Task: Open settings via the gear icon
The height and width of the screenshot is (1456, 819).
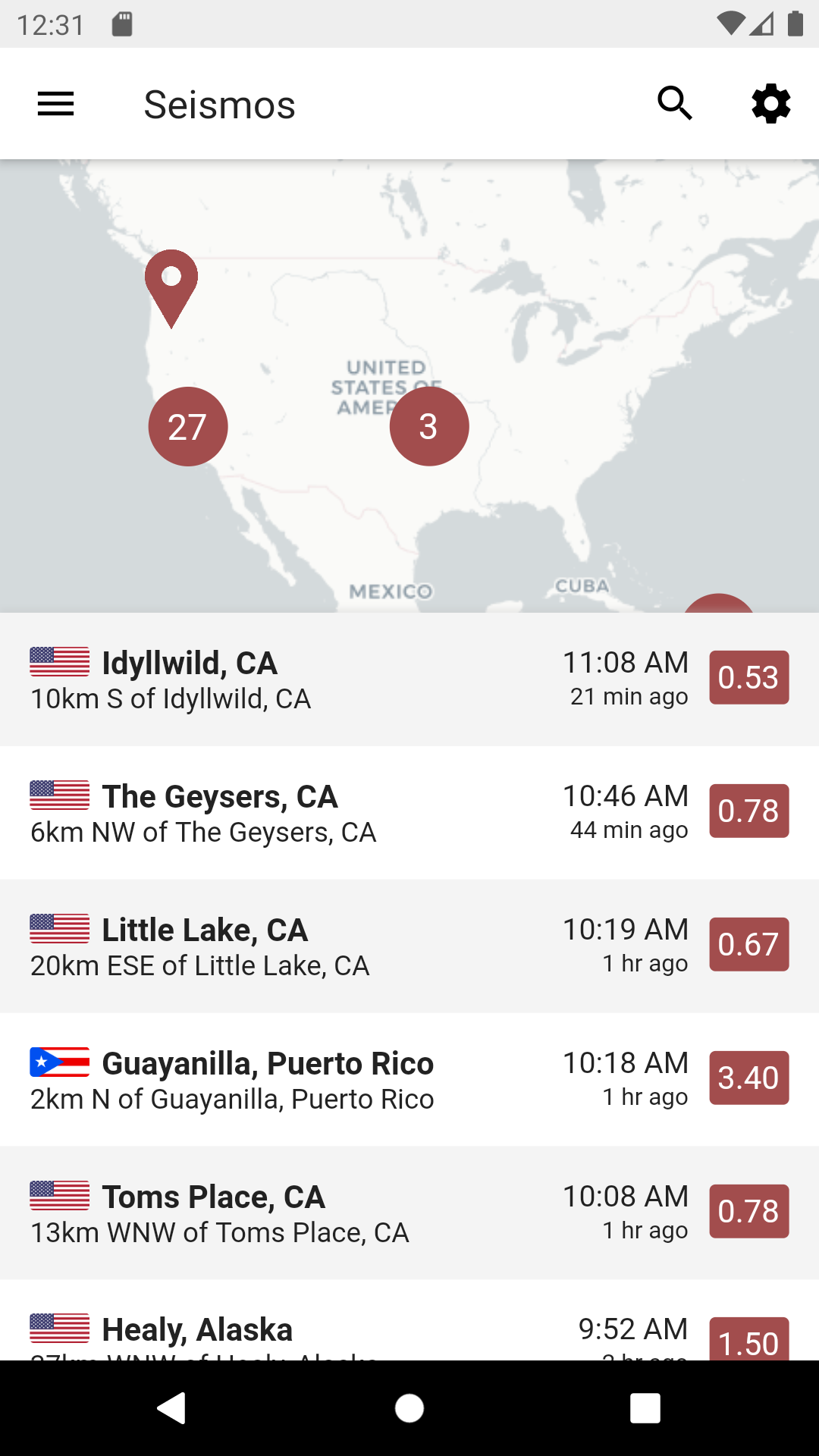Action: (x=770, y=104)
